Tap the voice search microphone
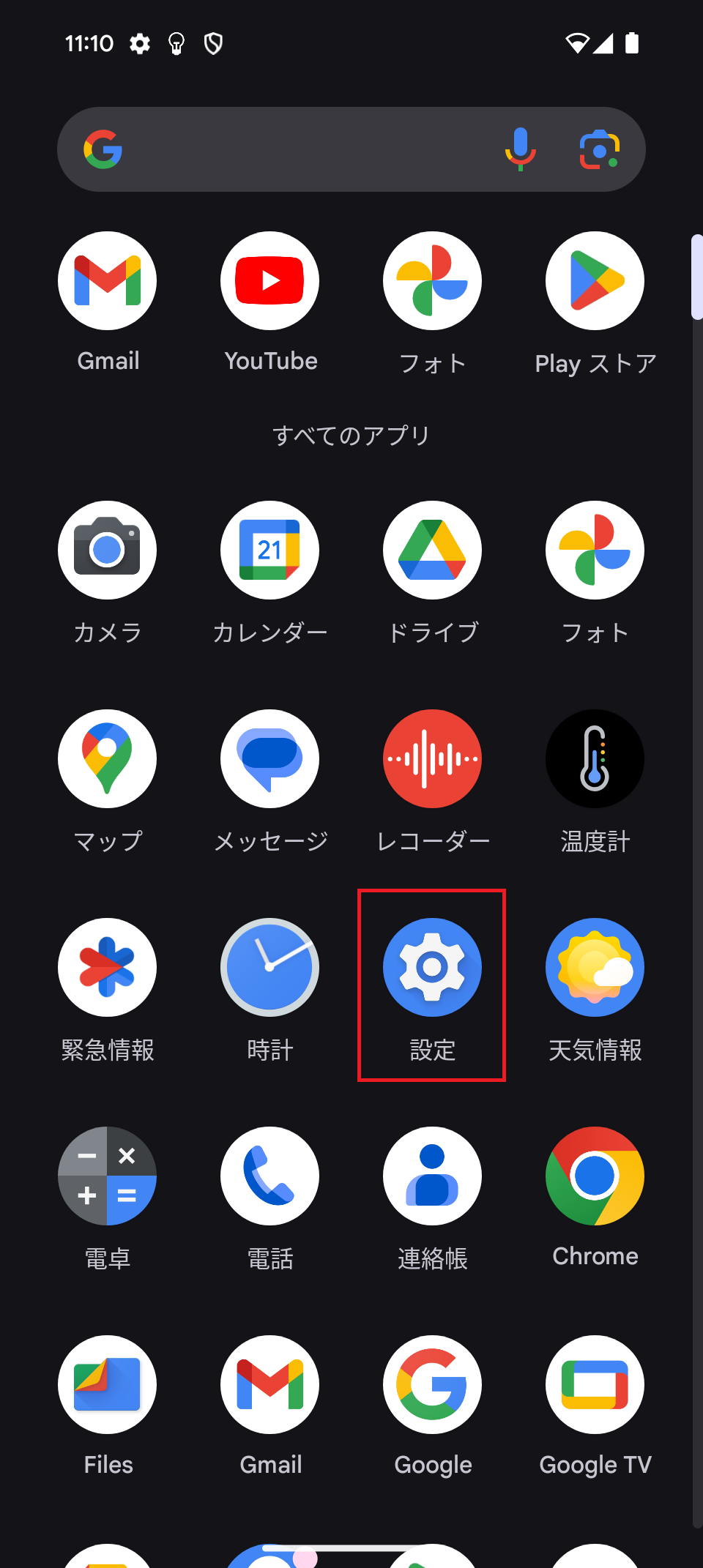This screenshot has height=1568, width=703. coord(521,149)
